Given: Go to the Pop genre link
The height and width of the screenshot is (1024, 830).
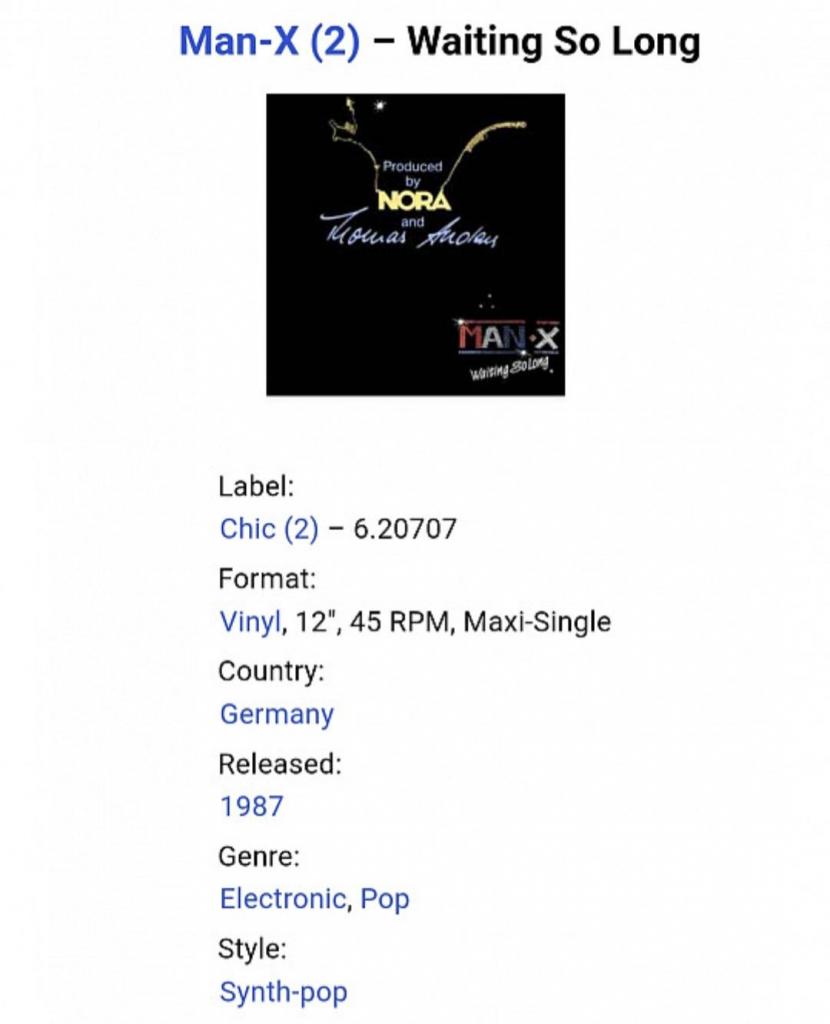Looking at the screenshot, I should point(385,898).
